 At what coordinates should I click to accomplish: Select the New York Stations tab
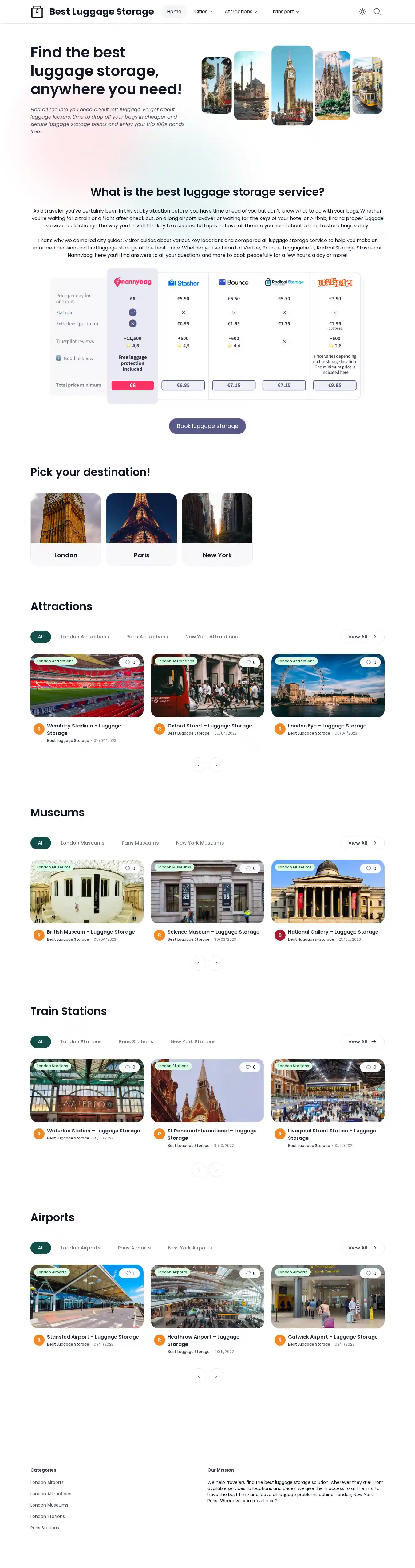192,1041
